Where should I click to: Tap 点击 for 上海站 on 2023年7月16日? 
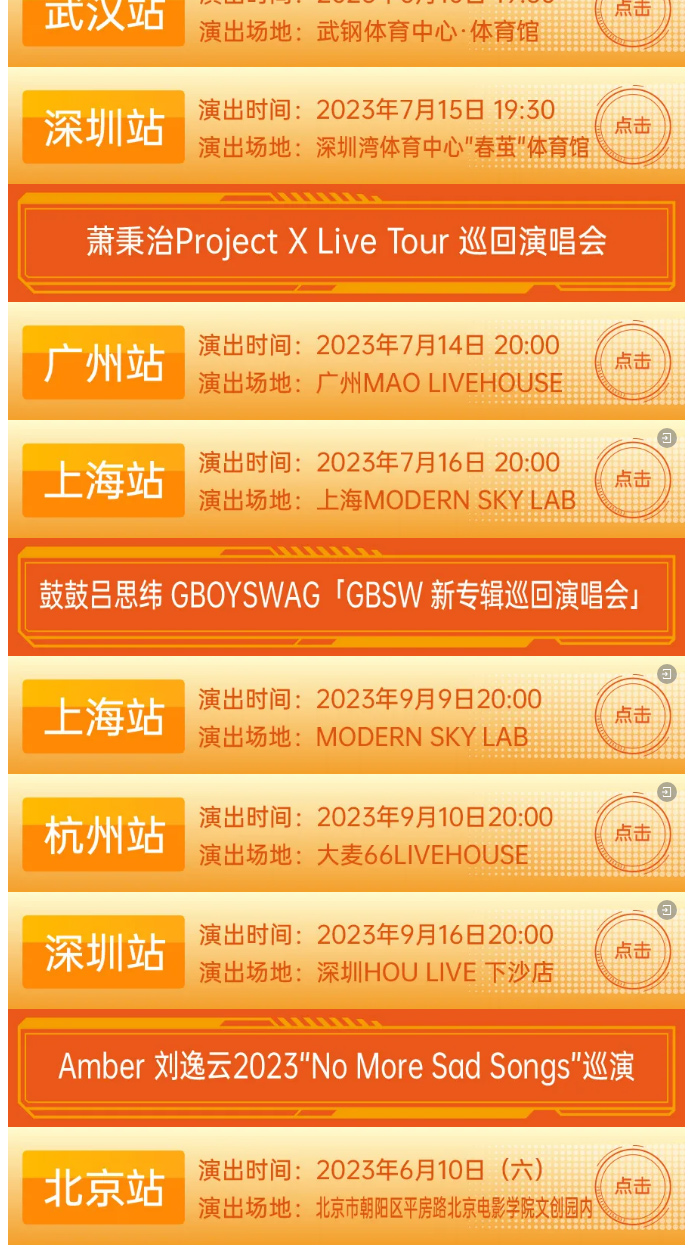[632, 479]
